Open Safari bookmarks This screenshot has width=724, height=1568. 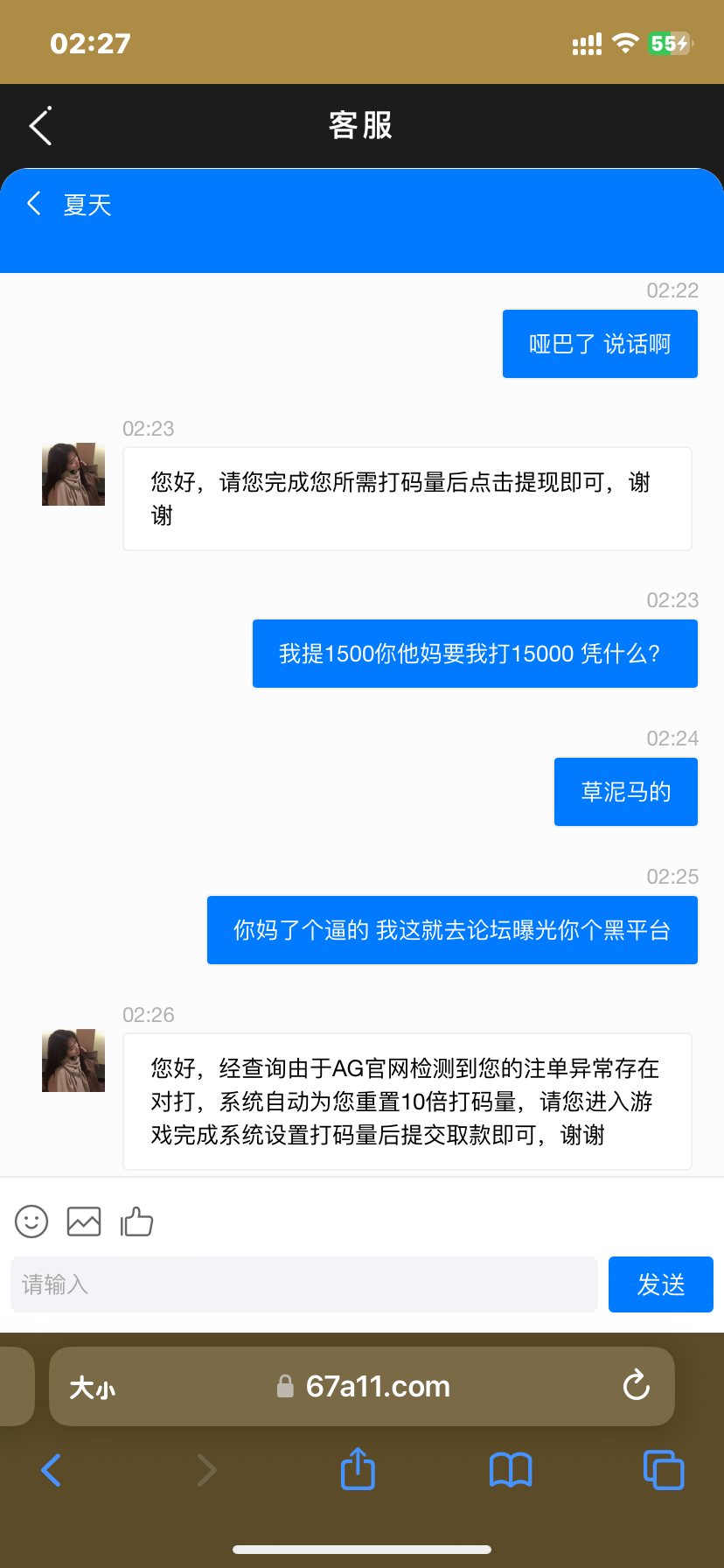click(x=511, y=1470)
